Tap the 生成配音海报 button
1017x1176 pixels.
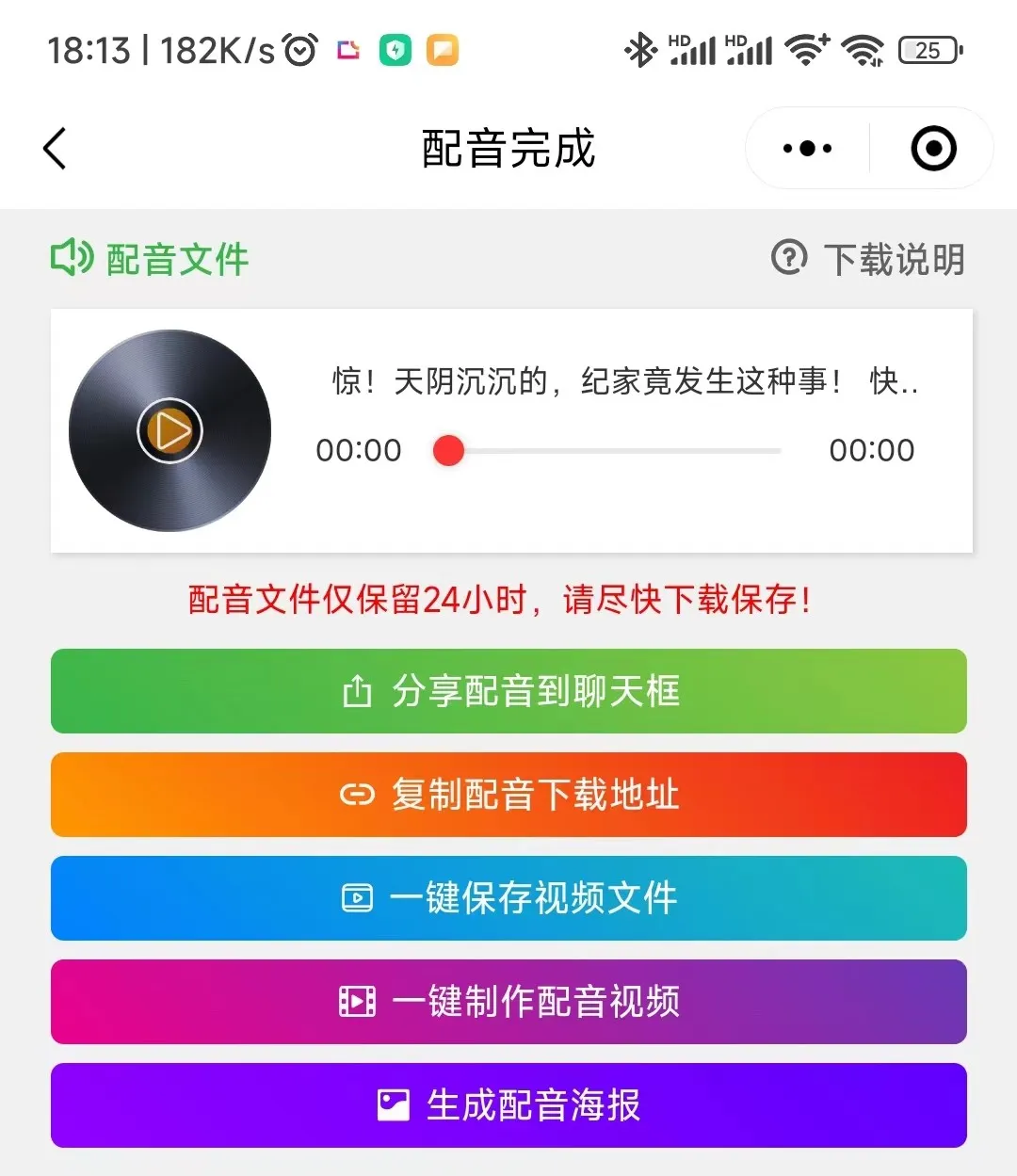(x=508, y=1105)
